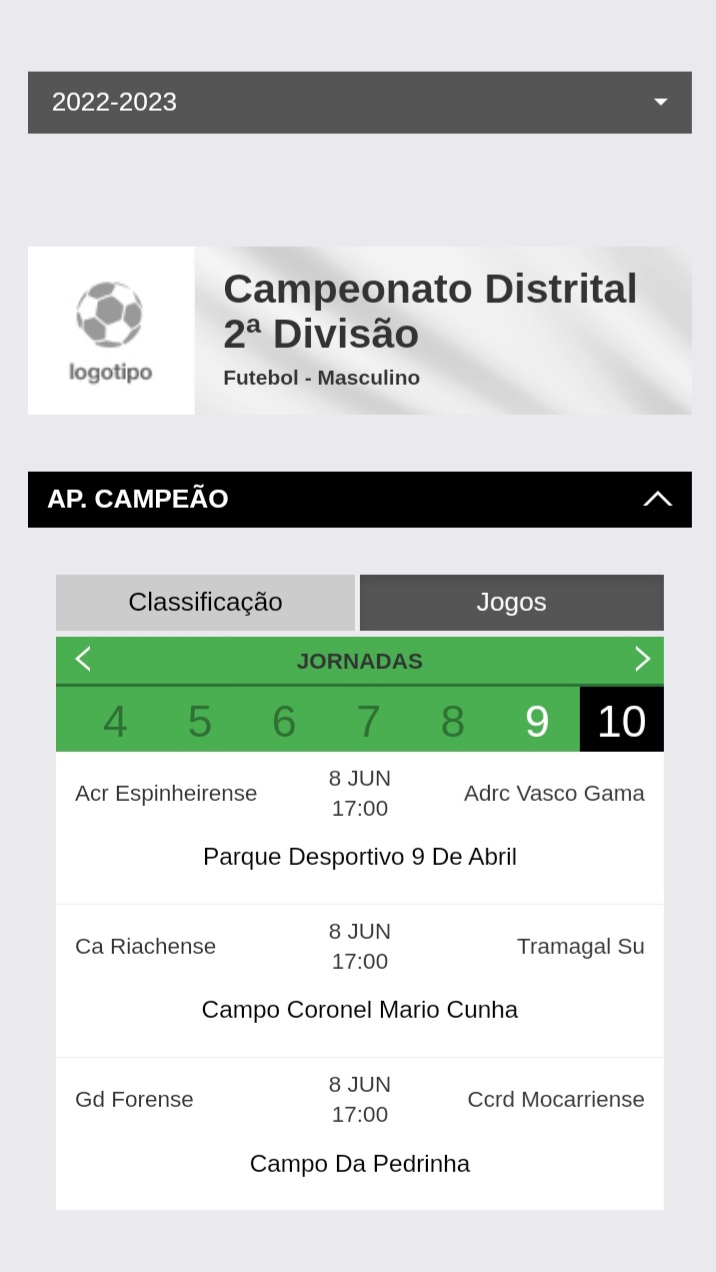
Task: Go to previous jornadas with left arrow
Action: [x=83, y=659]
